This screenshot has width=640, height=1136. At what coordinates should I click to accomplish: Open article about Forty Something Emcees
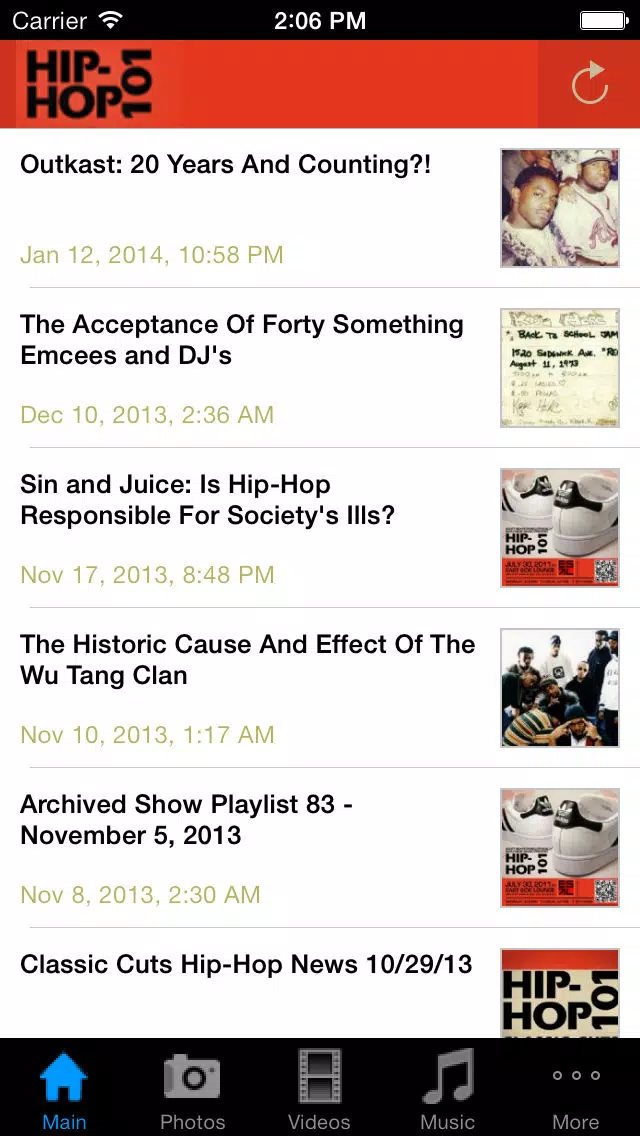tap(320, 368)
